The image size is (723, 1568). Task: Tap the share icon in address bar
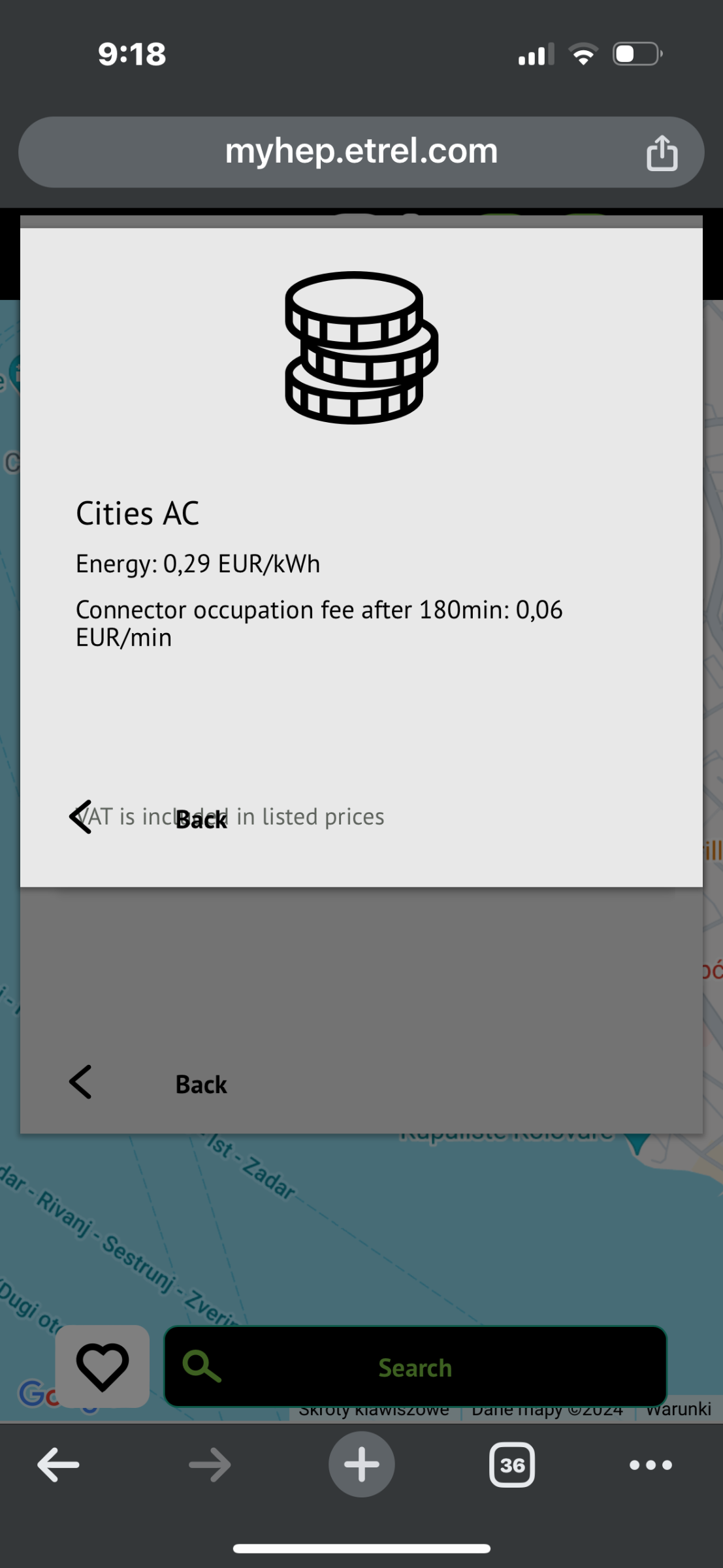(x=662, y=153)
